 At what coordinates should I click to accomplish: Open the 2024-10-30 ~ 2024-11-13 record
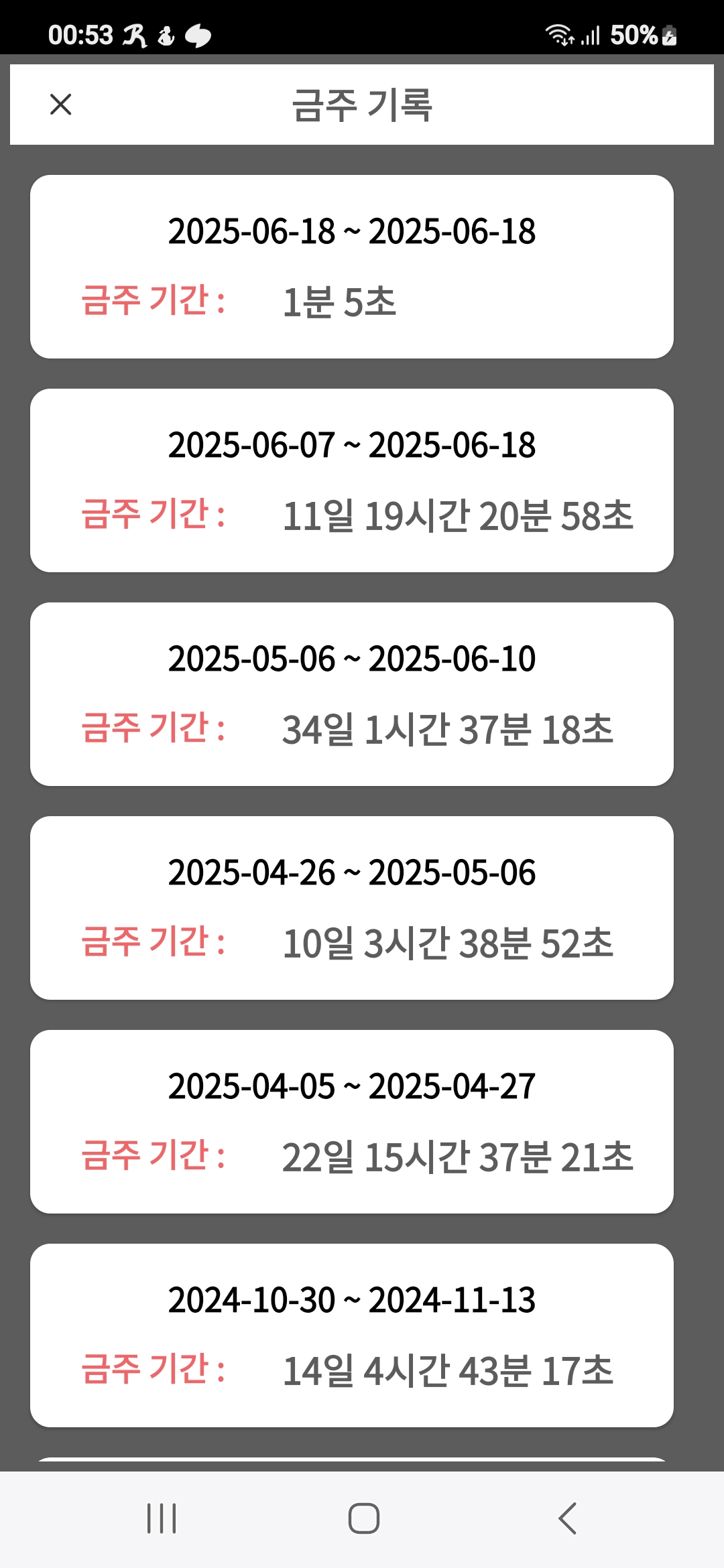352,1335
